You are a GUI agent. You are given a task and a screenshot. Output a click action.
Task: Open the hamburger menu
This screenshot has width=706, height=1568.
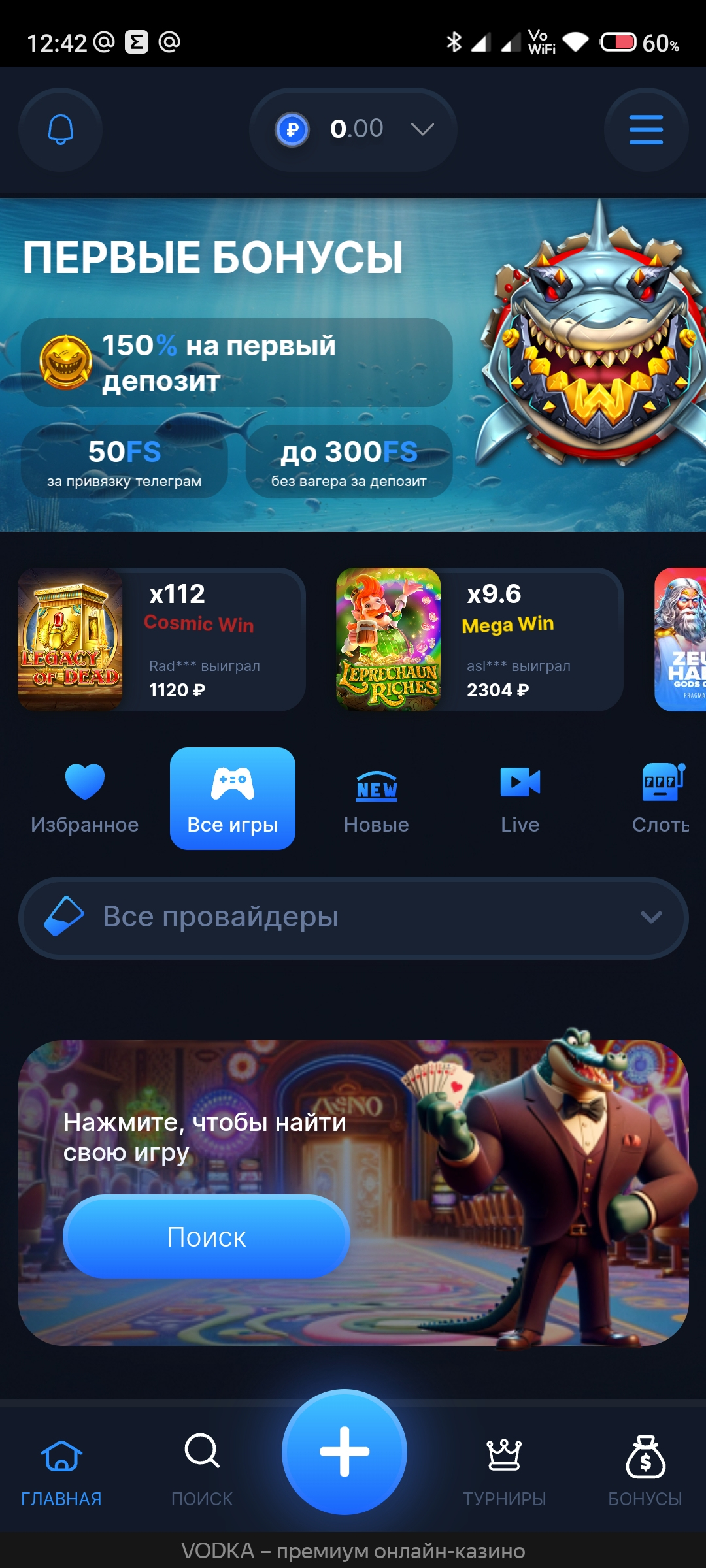(646, 129)
